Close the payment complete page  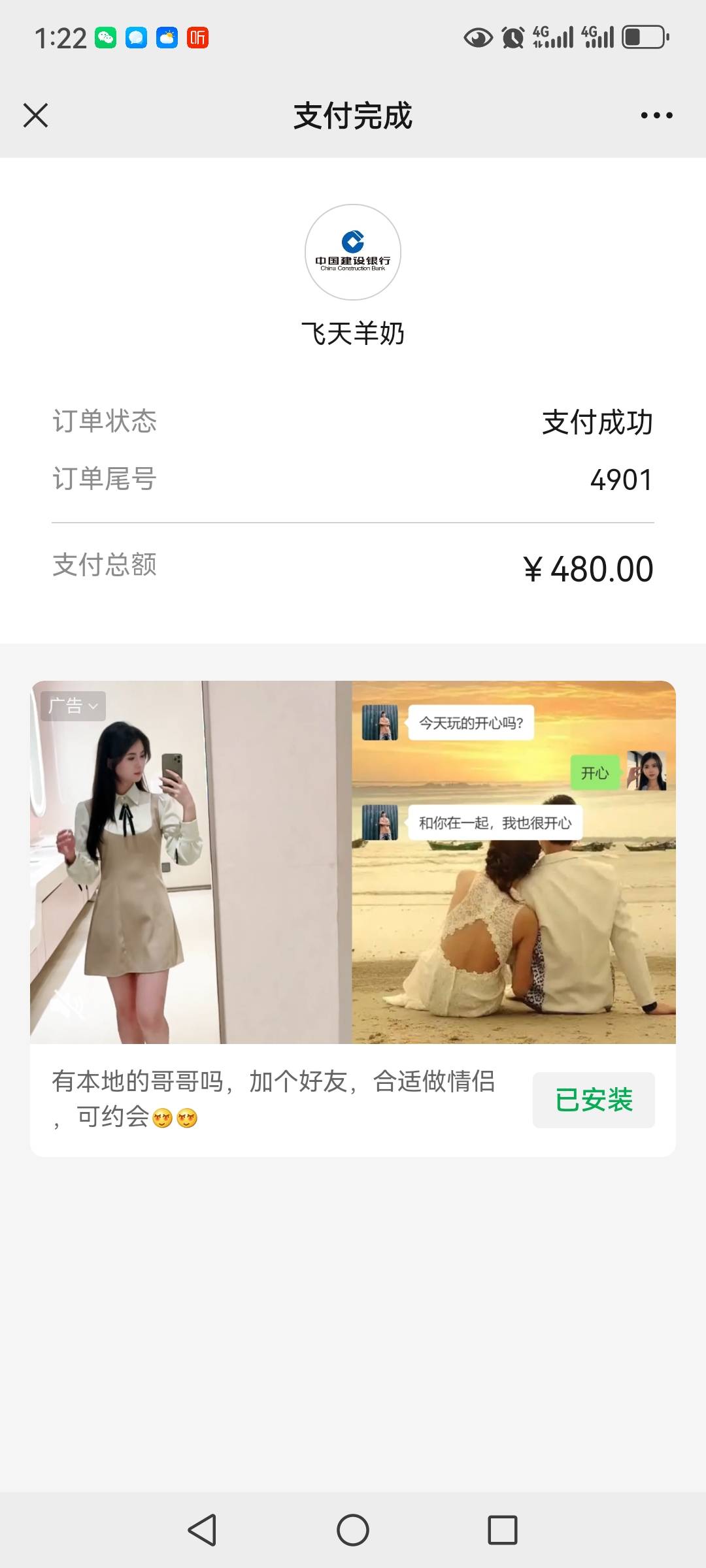36,116
